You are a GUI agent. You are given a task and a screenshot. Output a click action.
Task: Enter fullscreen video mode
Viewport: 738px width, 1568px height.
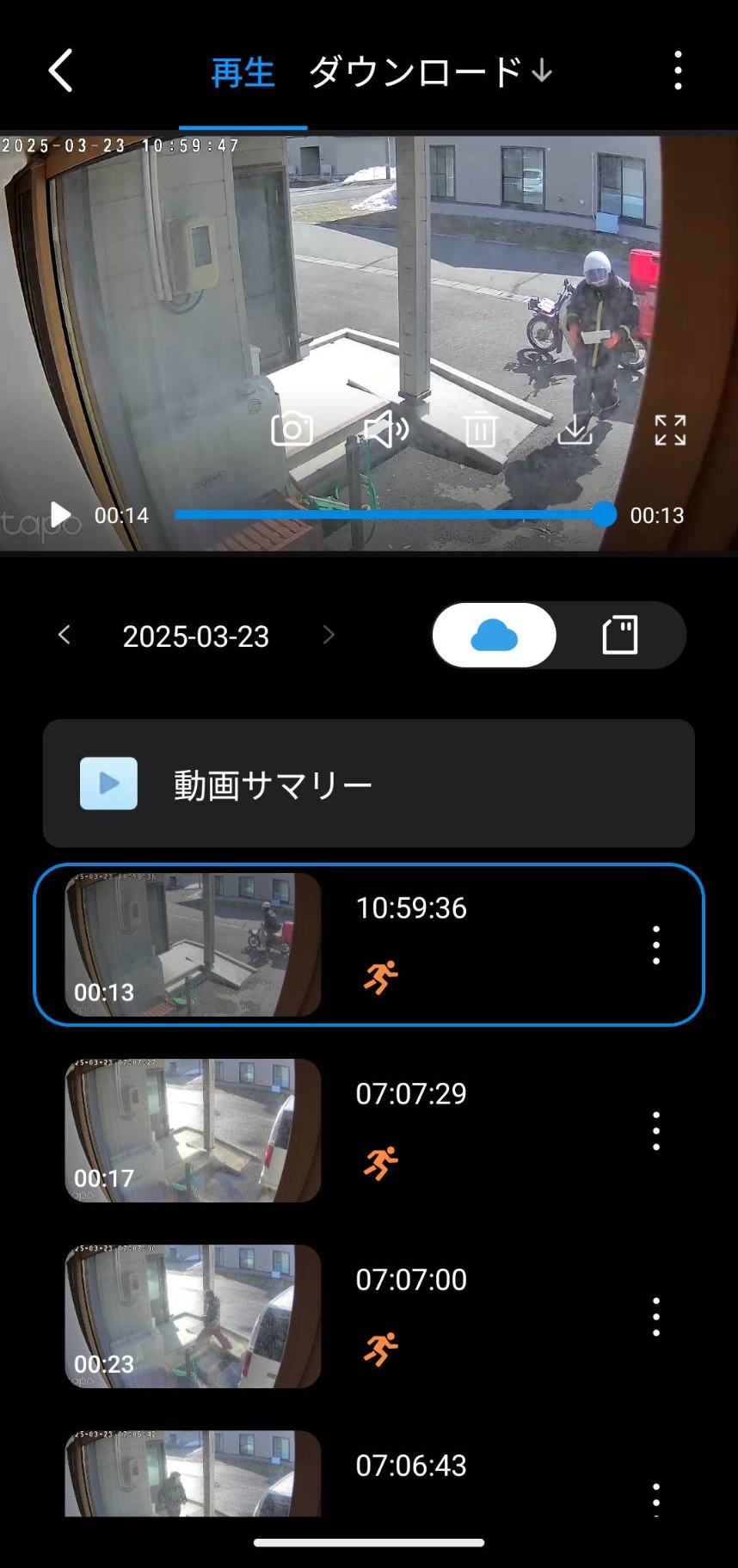tap(669, 430)
